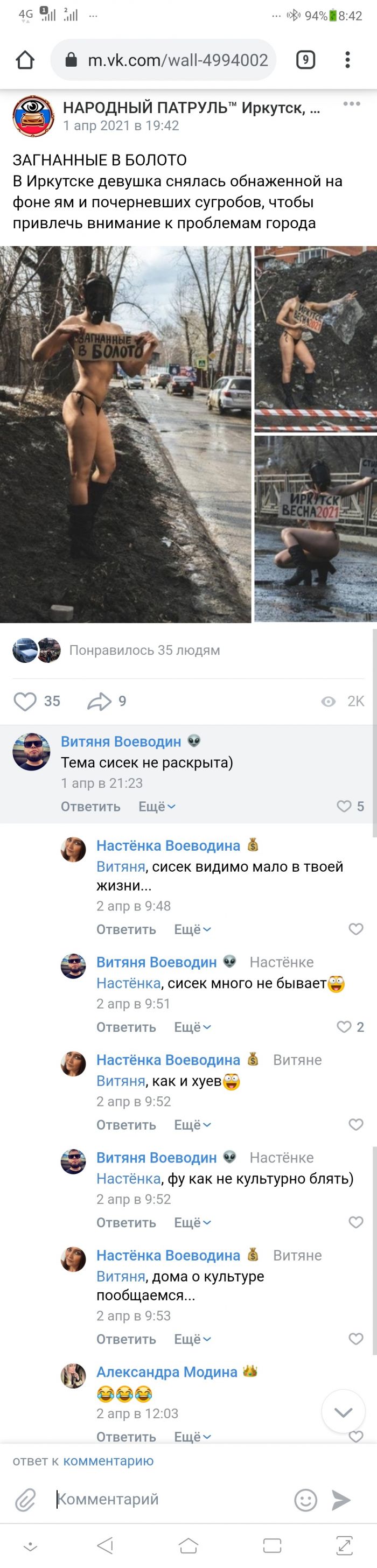Open the browser overflow menu

[347, 60]
